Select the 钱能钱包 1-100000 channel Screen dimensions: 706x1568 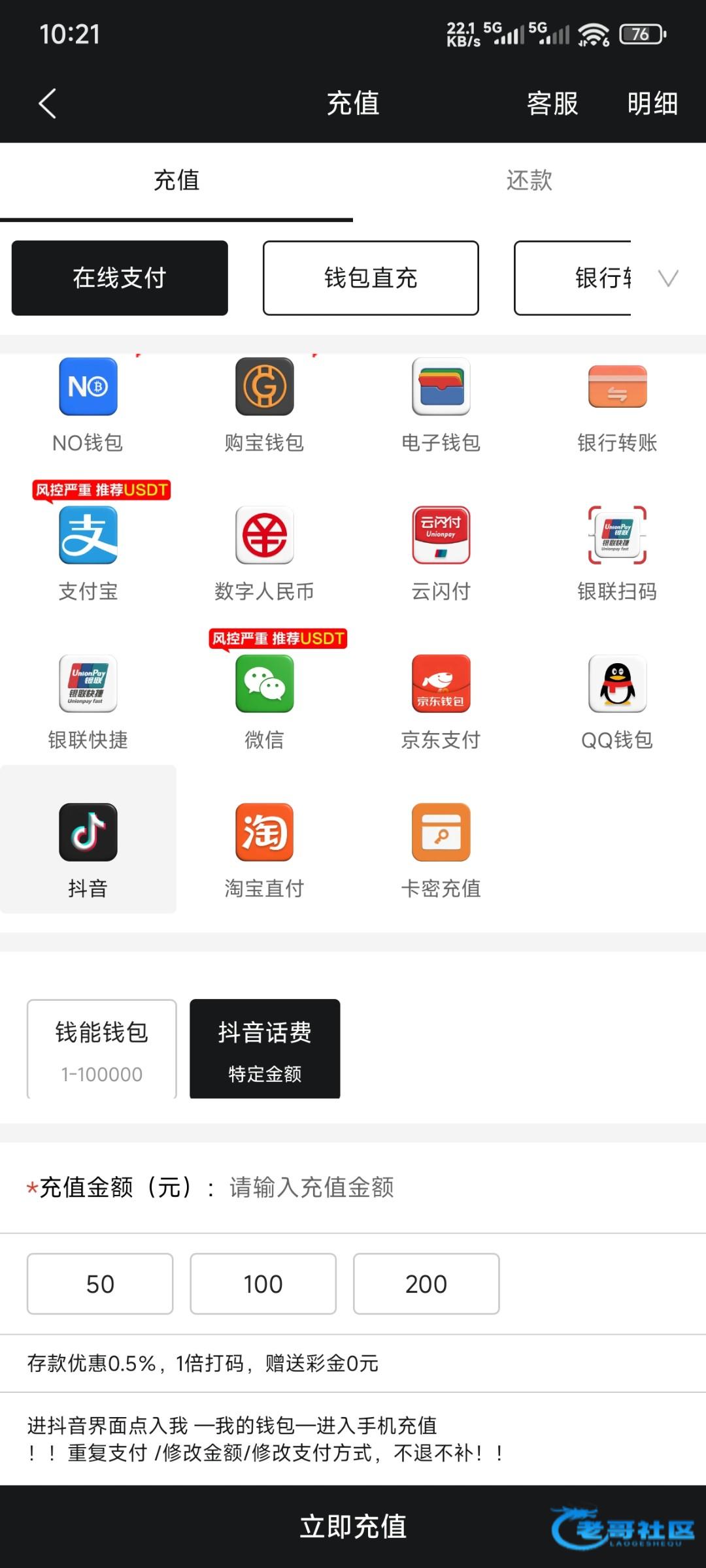pyautogui.click(x=102, y=1049)
